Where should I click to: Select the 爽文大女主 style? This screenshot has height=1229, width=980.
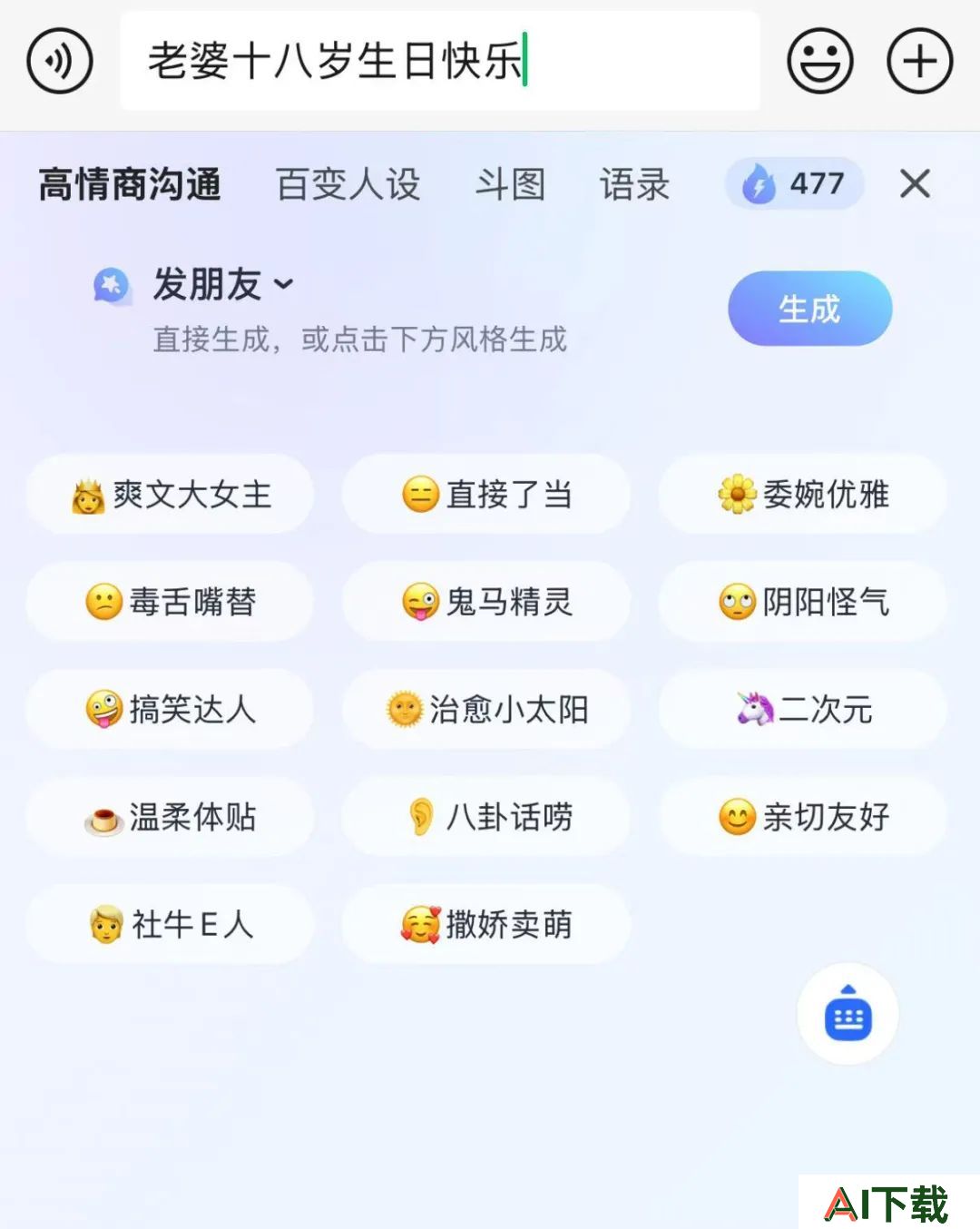[x=171, y=495]
